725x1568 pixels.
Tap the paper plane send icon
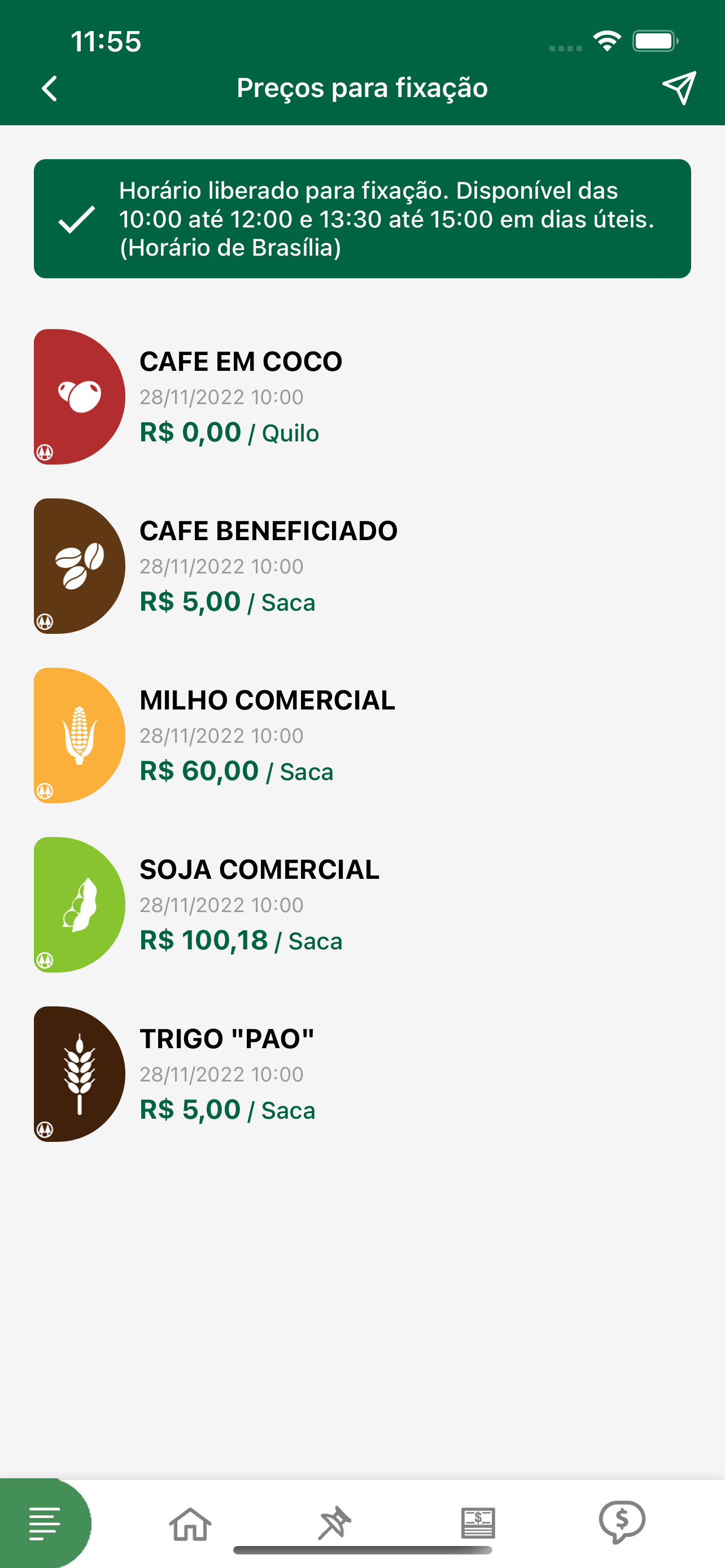pyautogui.click(x=679, y=88)
